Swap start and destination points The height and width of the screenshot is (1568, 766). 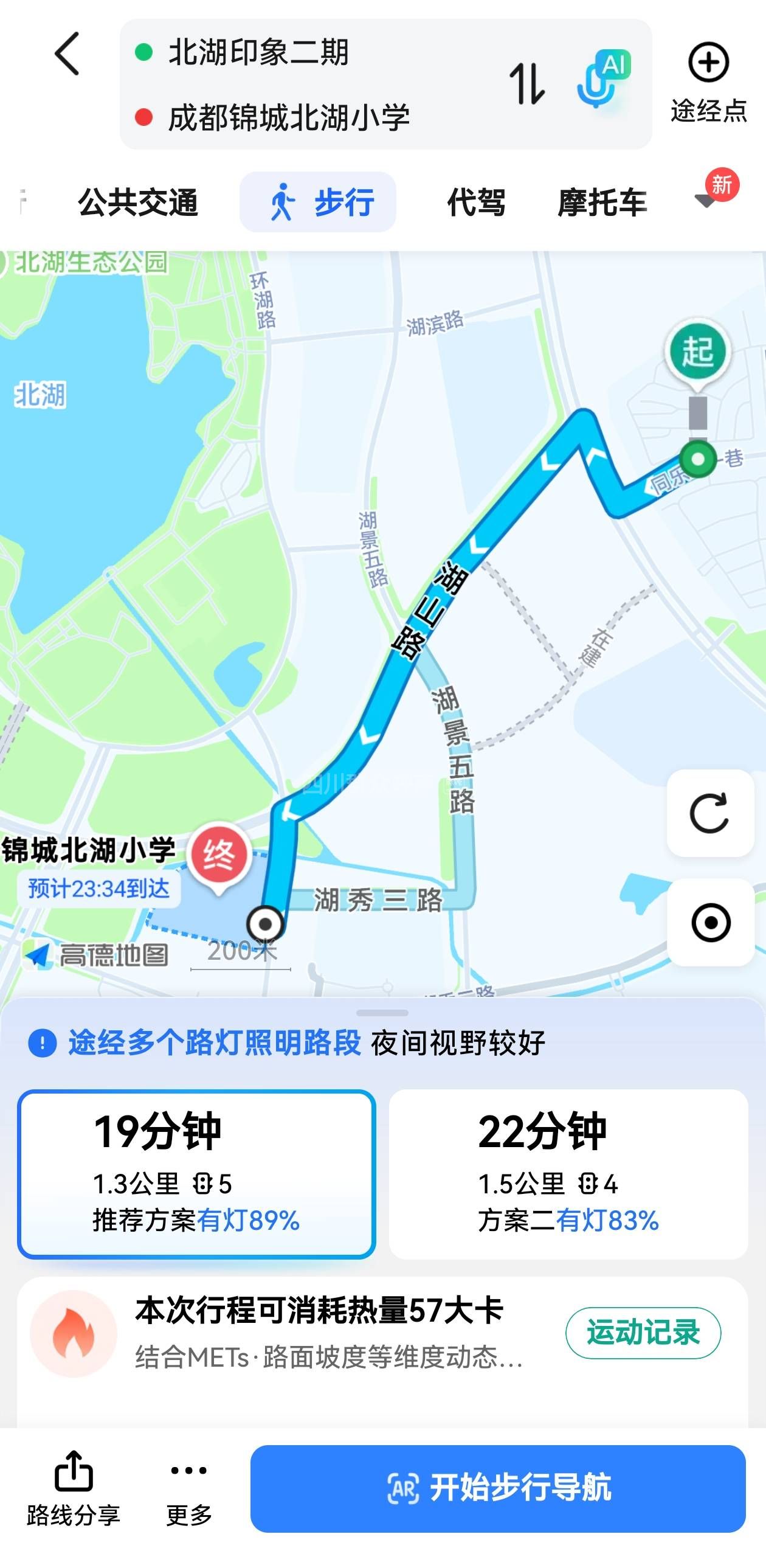point(526,83)
